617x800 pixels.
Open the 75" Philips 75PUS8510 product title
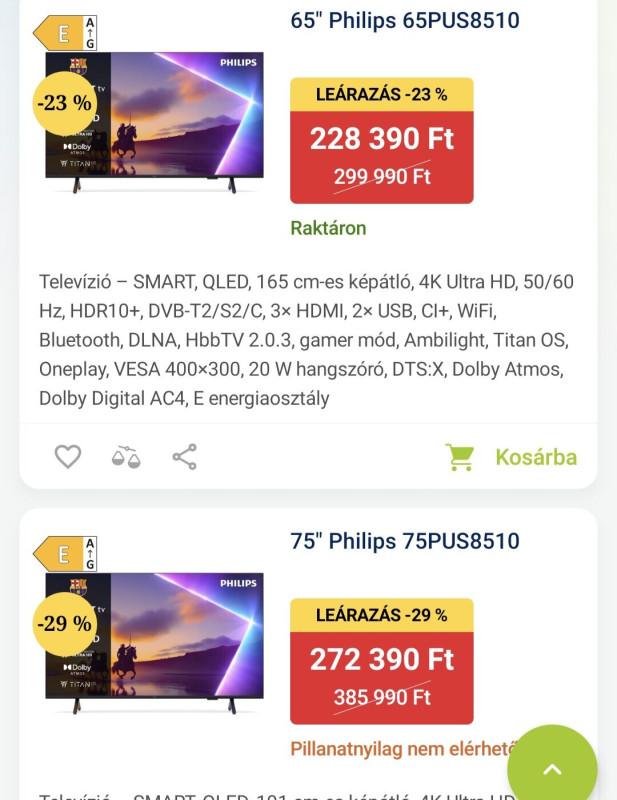coord(405,541)
